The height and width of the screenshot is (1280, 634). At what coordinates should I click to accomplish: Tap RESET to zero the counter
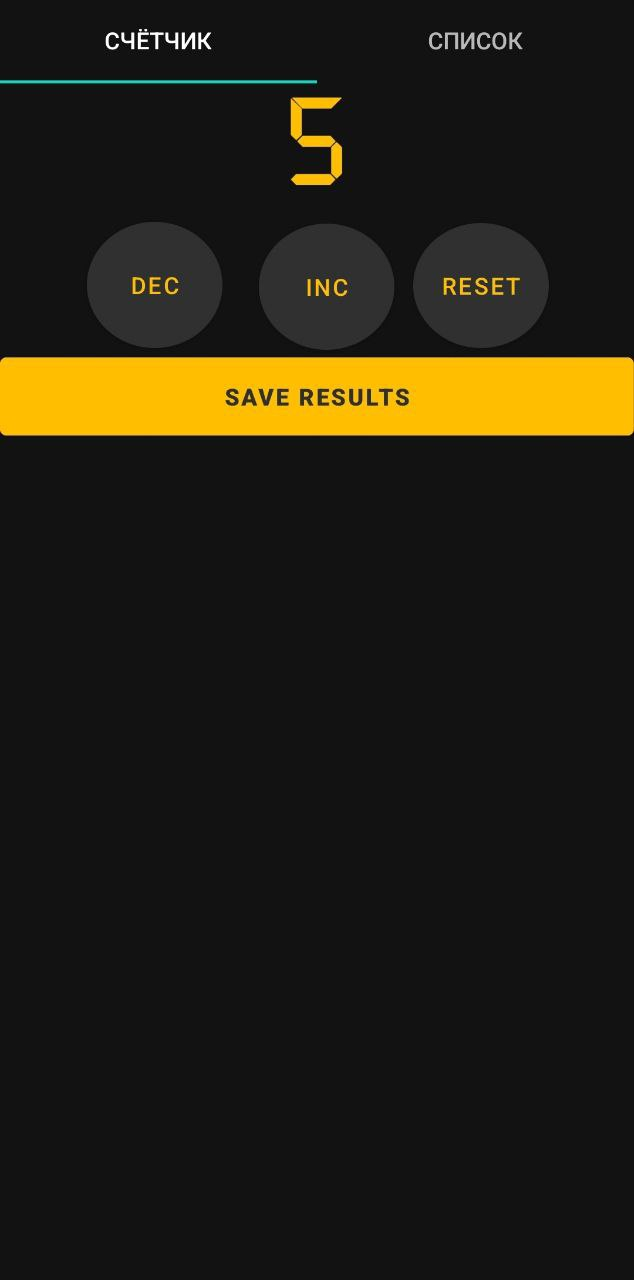(481, 286)
